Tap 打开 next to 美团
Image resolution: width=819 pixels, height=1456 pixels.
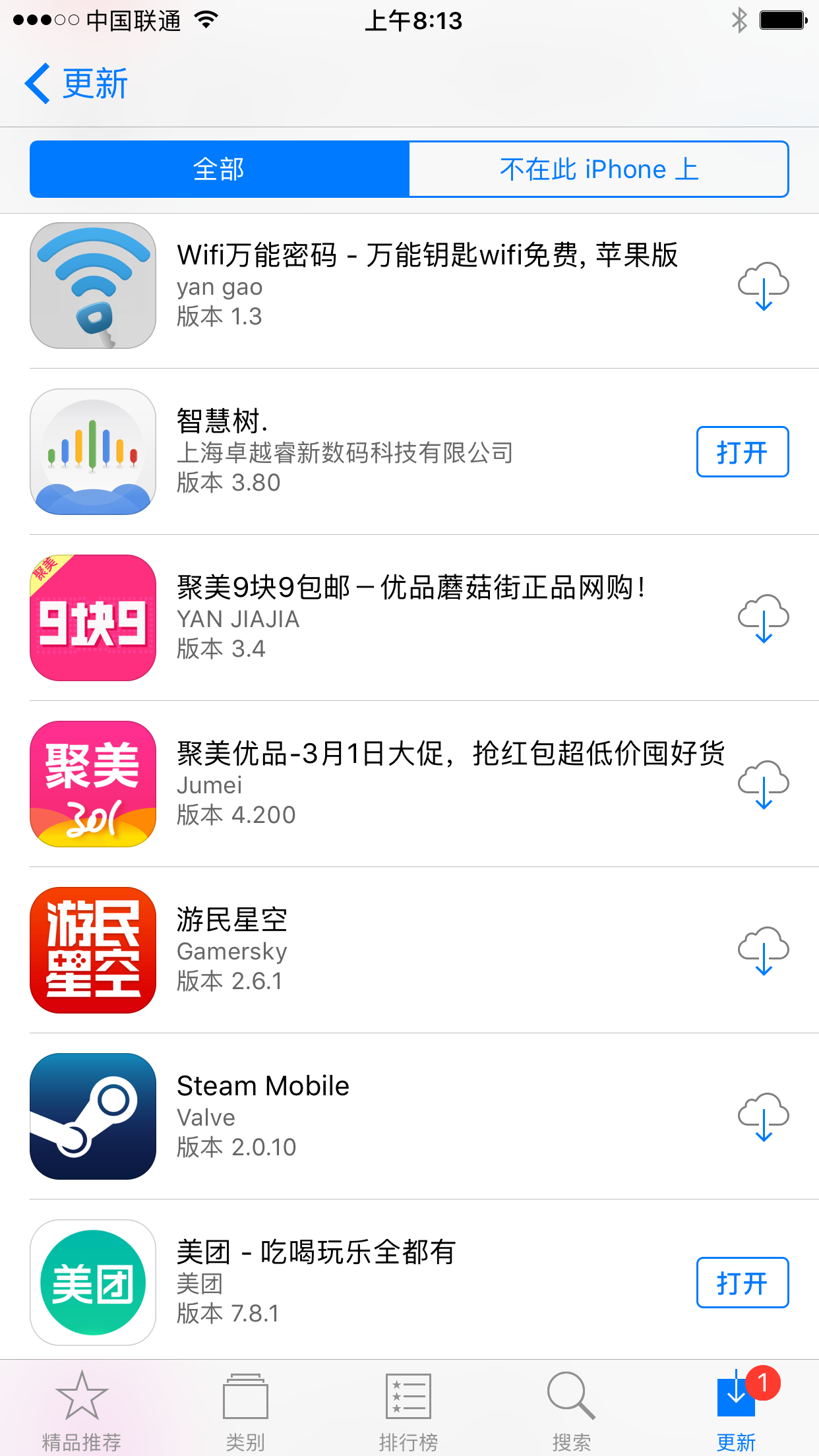click(x=742, y=1283)
